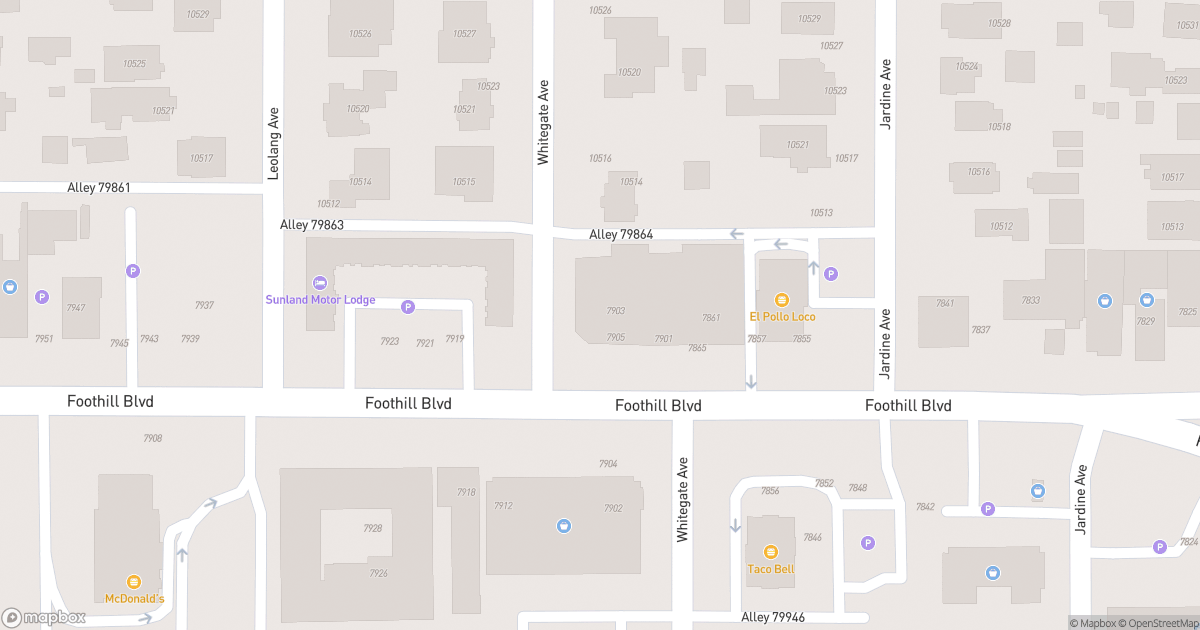Viewport: 1200px width, 630px height.
Task: Tap the El Pollo Loco restaurant marker
Action: point(782,299)
